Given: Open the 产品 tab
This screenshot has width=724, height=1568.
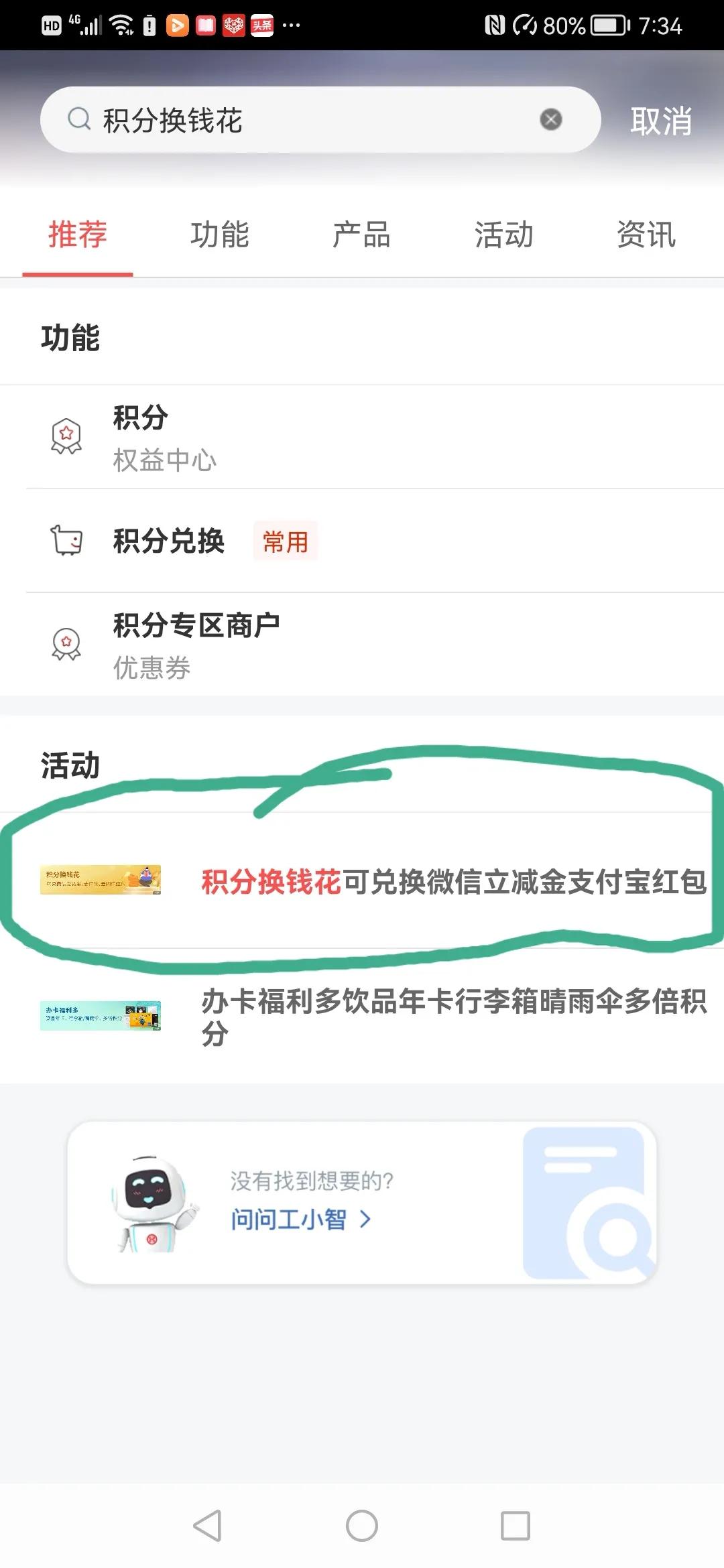Looking at the screenshot, I should (362, 235).
